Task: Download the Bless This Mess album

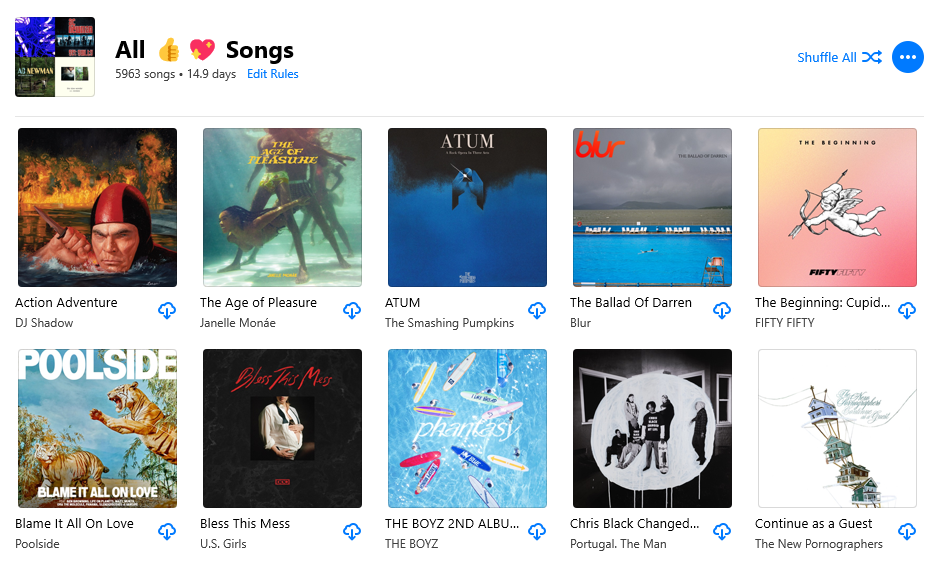Action: pos(352,532)
